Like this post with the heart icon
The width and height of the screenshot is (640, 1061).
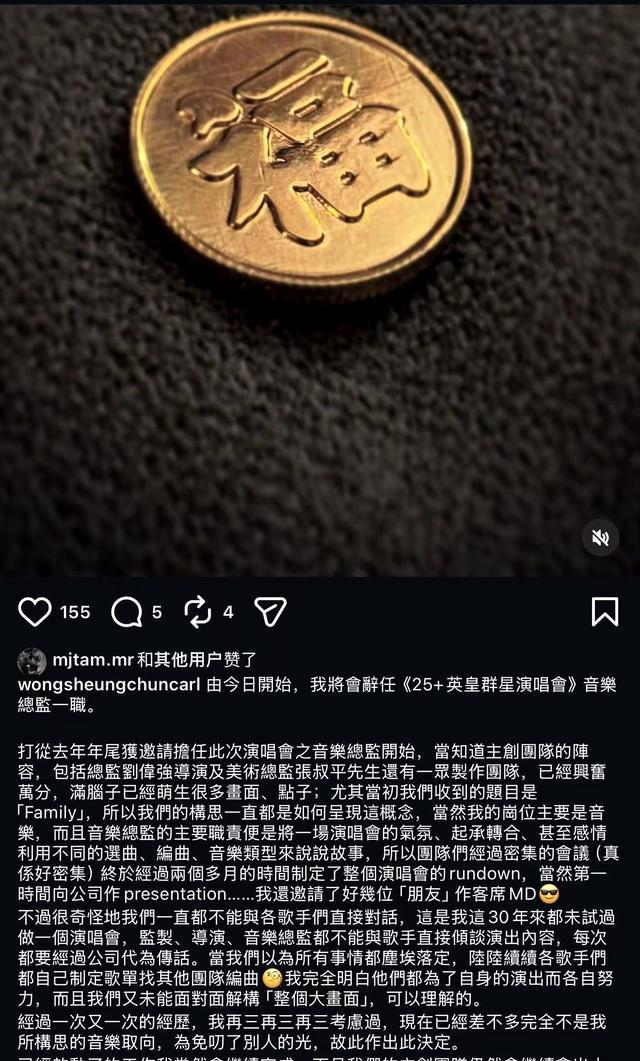(x=34, y=611)
